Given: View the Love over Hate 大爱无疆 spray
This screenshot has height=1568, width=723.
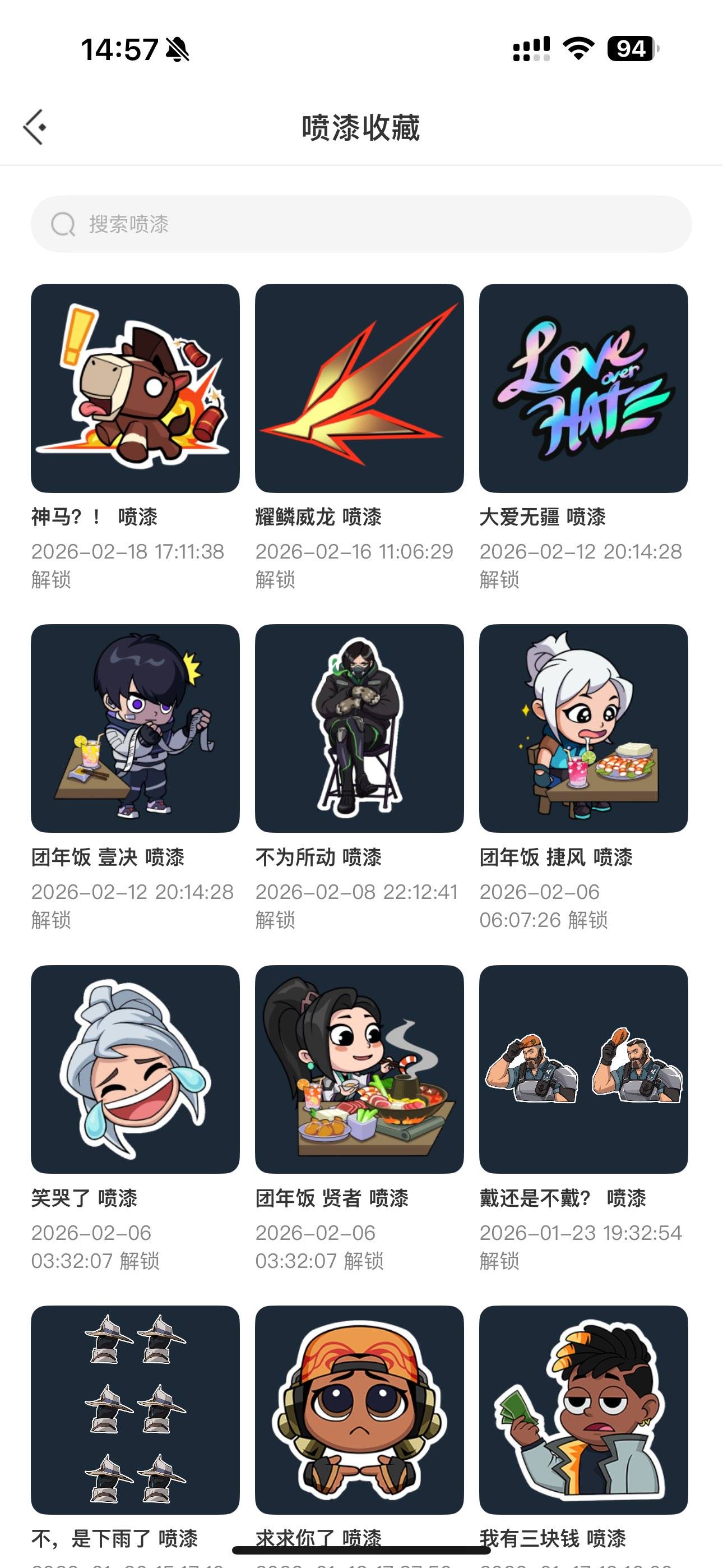Looking at the screenshot, I should [583, 388].
